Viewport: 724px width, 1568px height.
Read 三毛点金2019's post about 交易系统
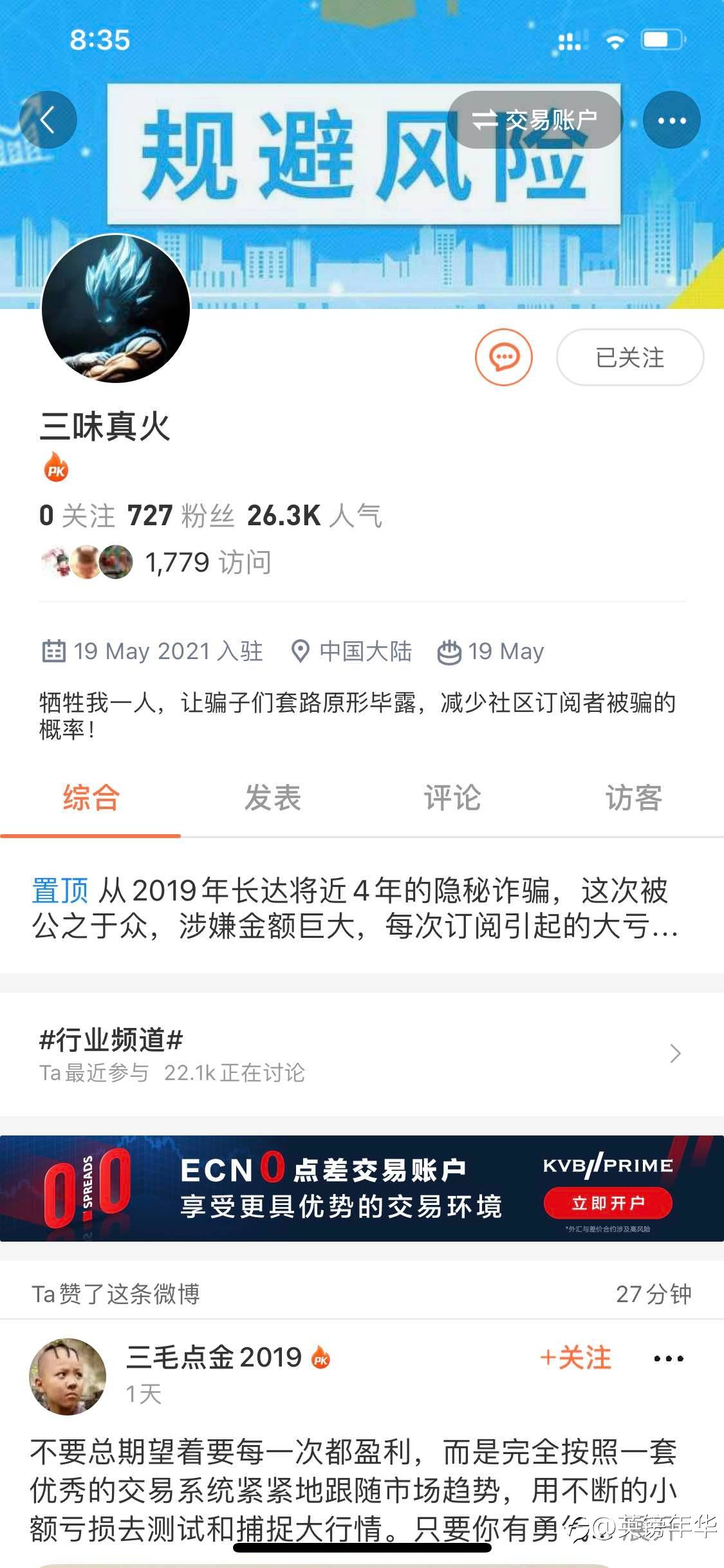pyautogui.click(x=354, y=1489)
